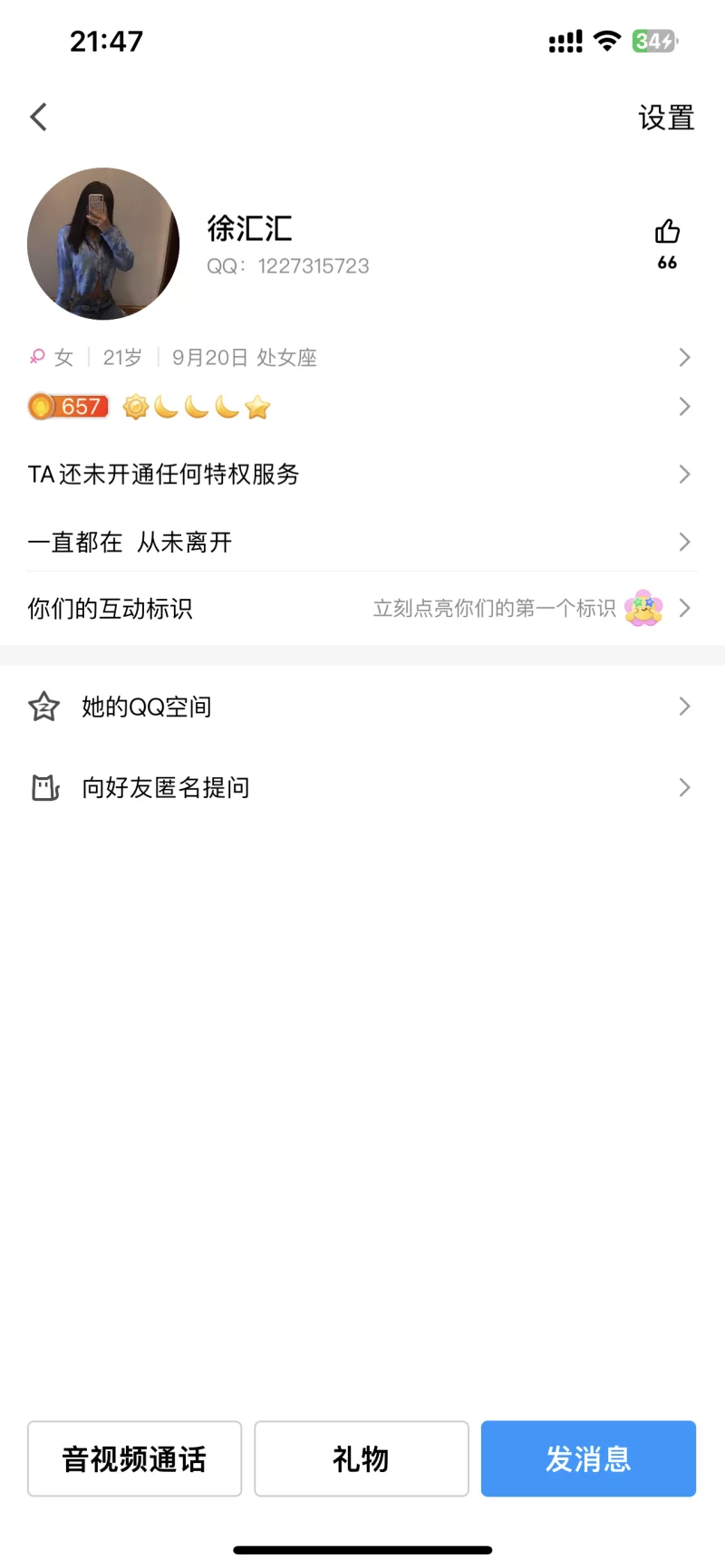
Task: Open the signature 一直都在 从未离开
Action: pyautogui.click(x=362, y=543)
